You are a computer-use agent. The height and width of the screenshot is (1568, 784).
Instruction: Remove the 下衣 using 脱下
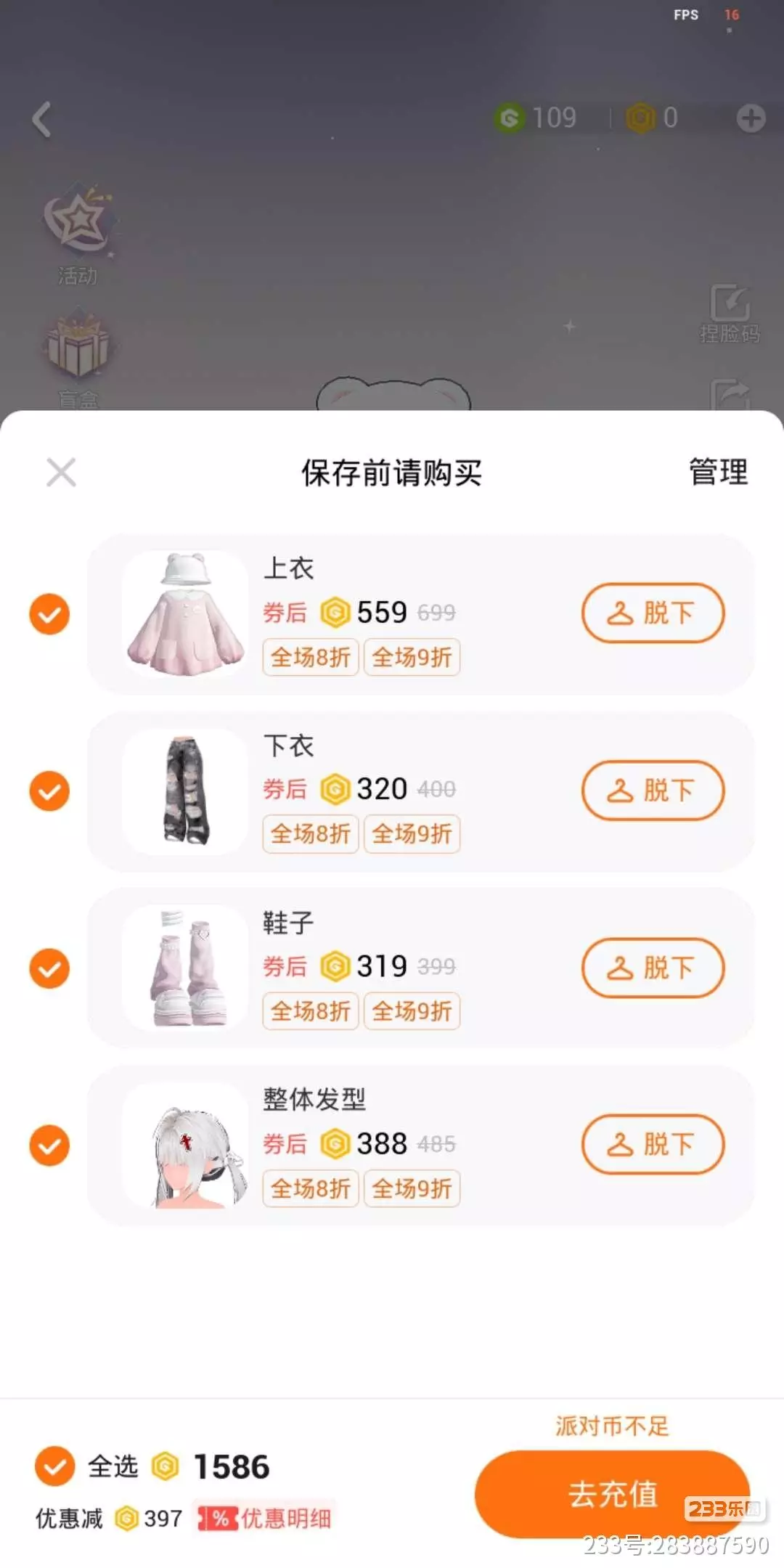pos(653,791)
